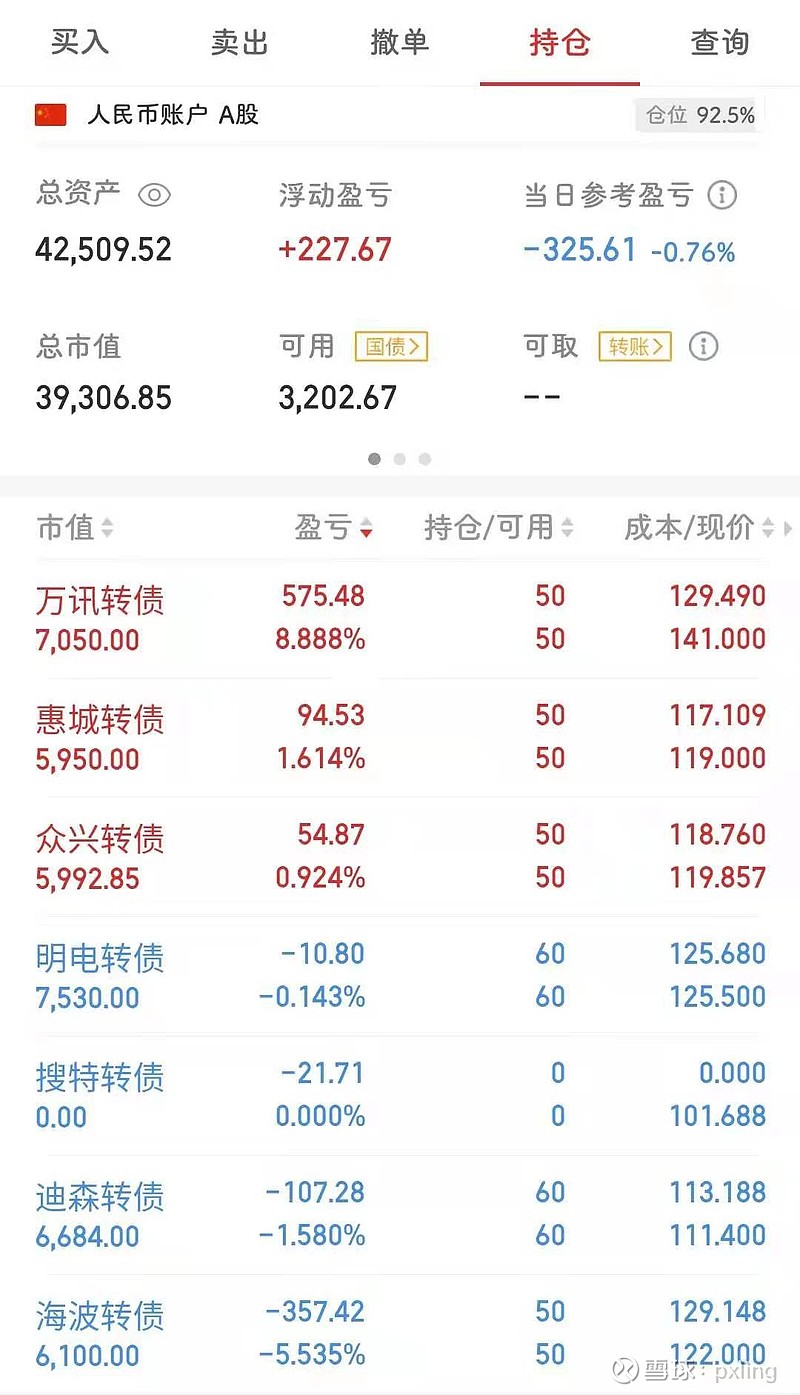Image resolution: width=800 pixels, height=1395 pixels.
Task: Show info next to 可取
Action: (x=704, y=347)
